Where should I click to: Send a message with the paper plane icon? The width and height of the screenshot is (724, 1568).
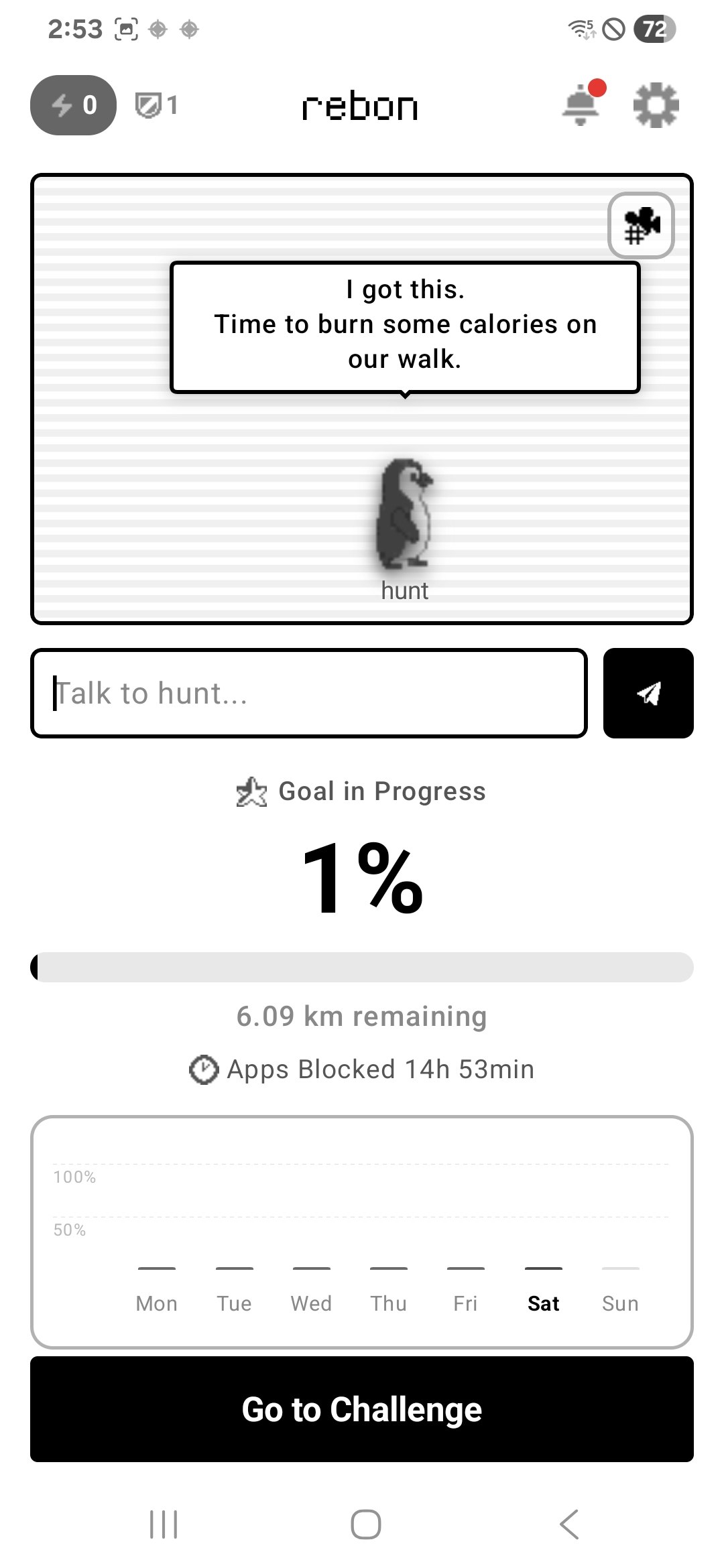(648, 693)
